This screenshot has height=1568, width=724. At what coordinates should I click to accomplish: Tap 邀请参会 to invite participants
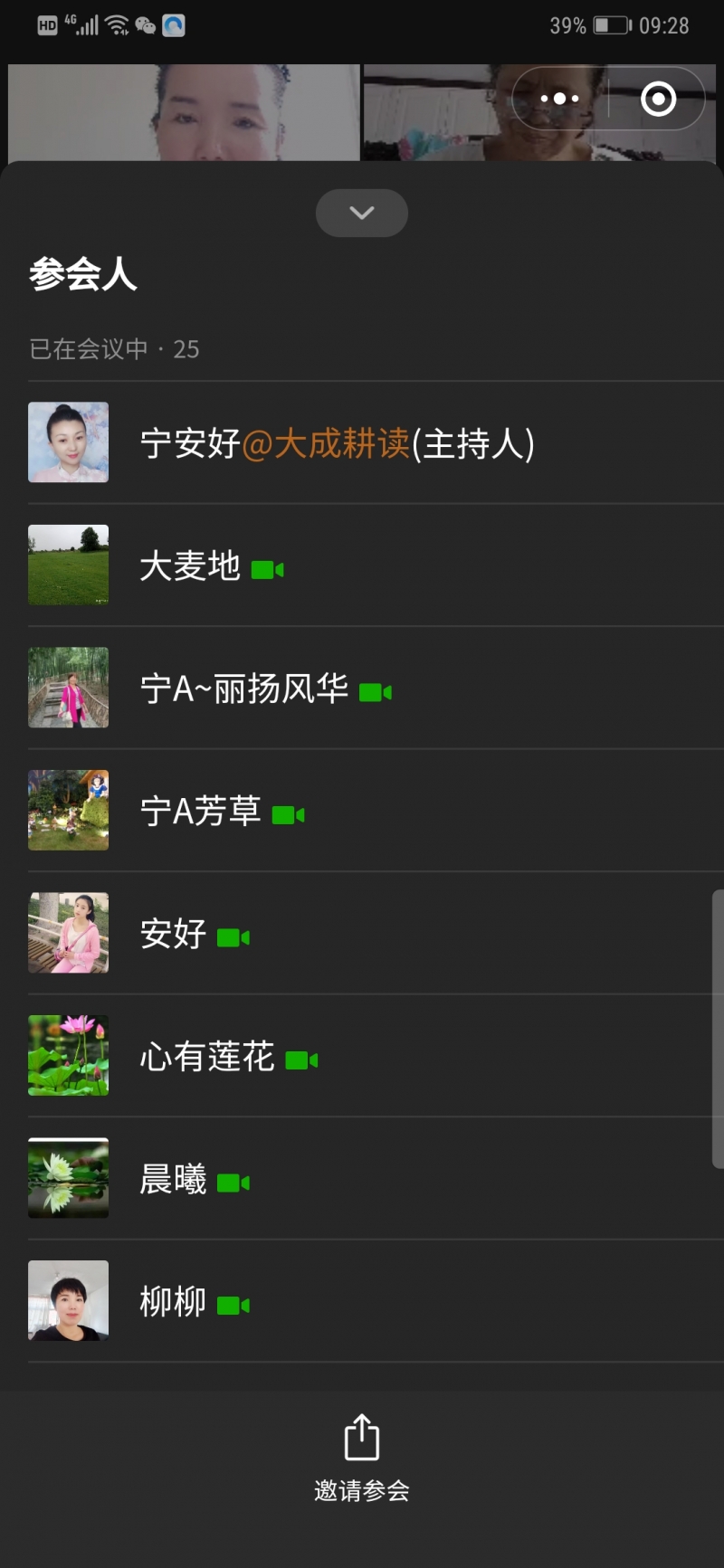[x=361, y=1458]
